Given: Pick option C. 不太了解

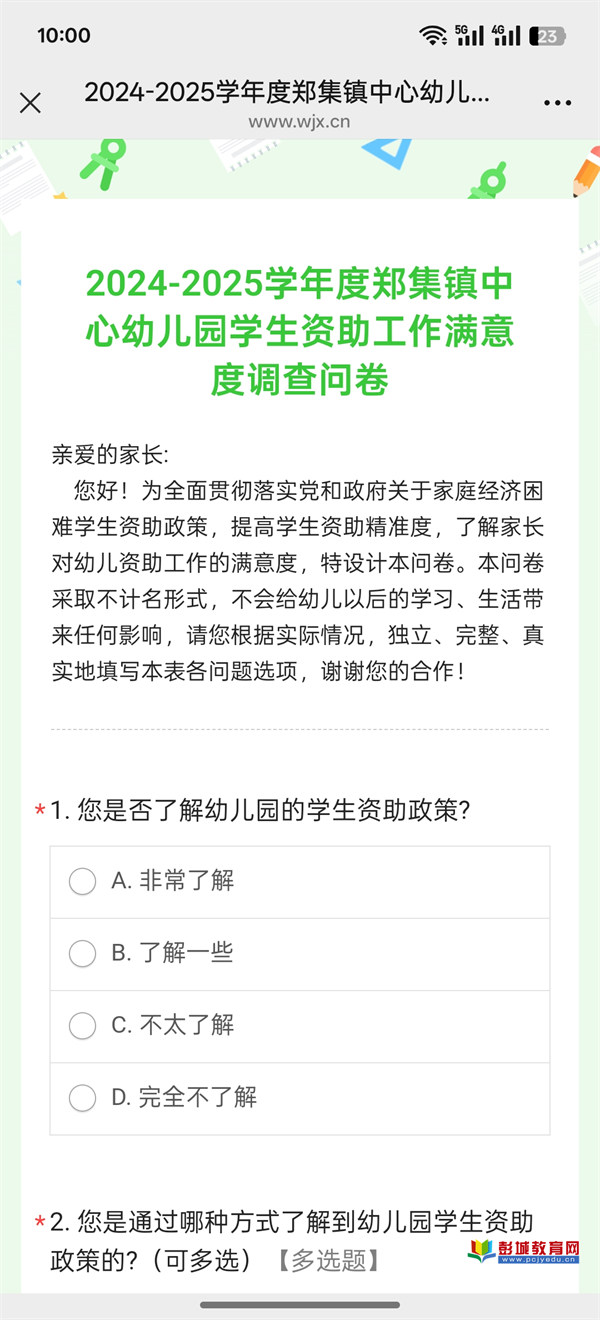Looking at the screenshot, I should [x=300, y=1026].
